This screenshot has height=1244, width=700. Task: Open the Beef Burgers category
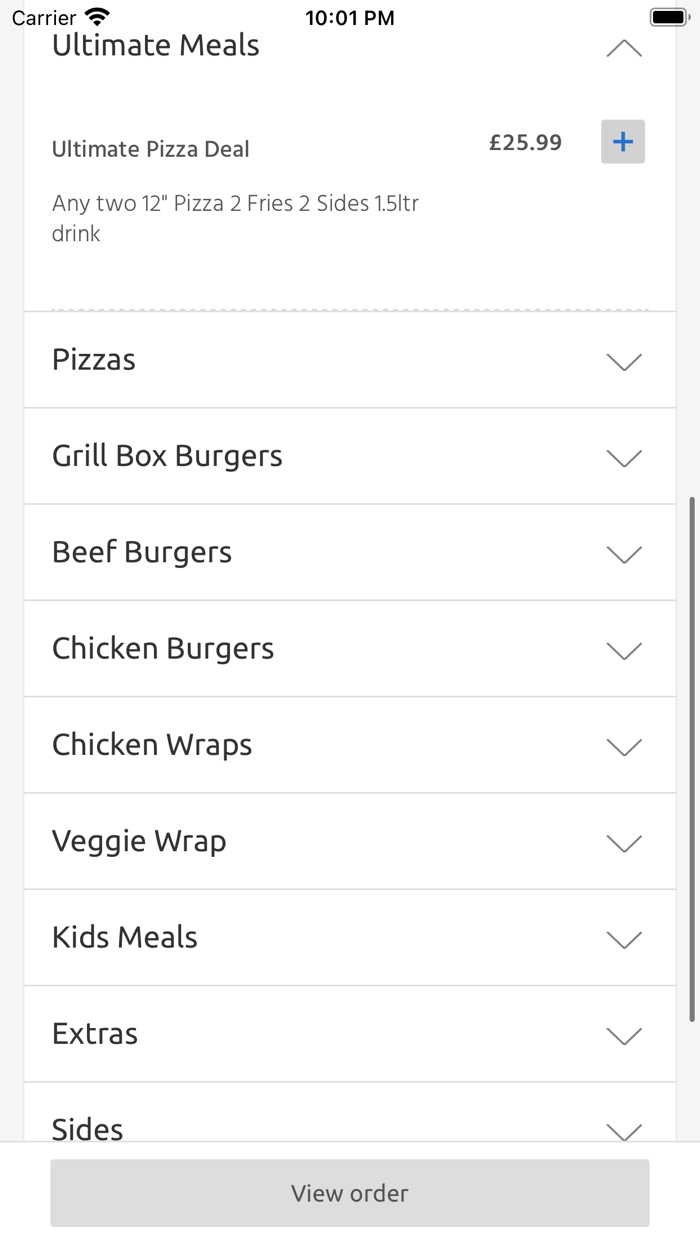pyautogui.click(x=350, y=552)
